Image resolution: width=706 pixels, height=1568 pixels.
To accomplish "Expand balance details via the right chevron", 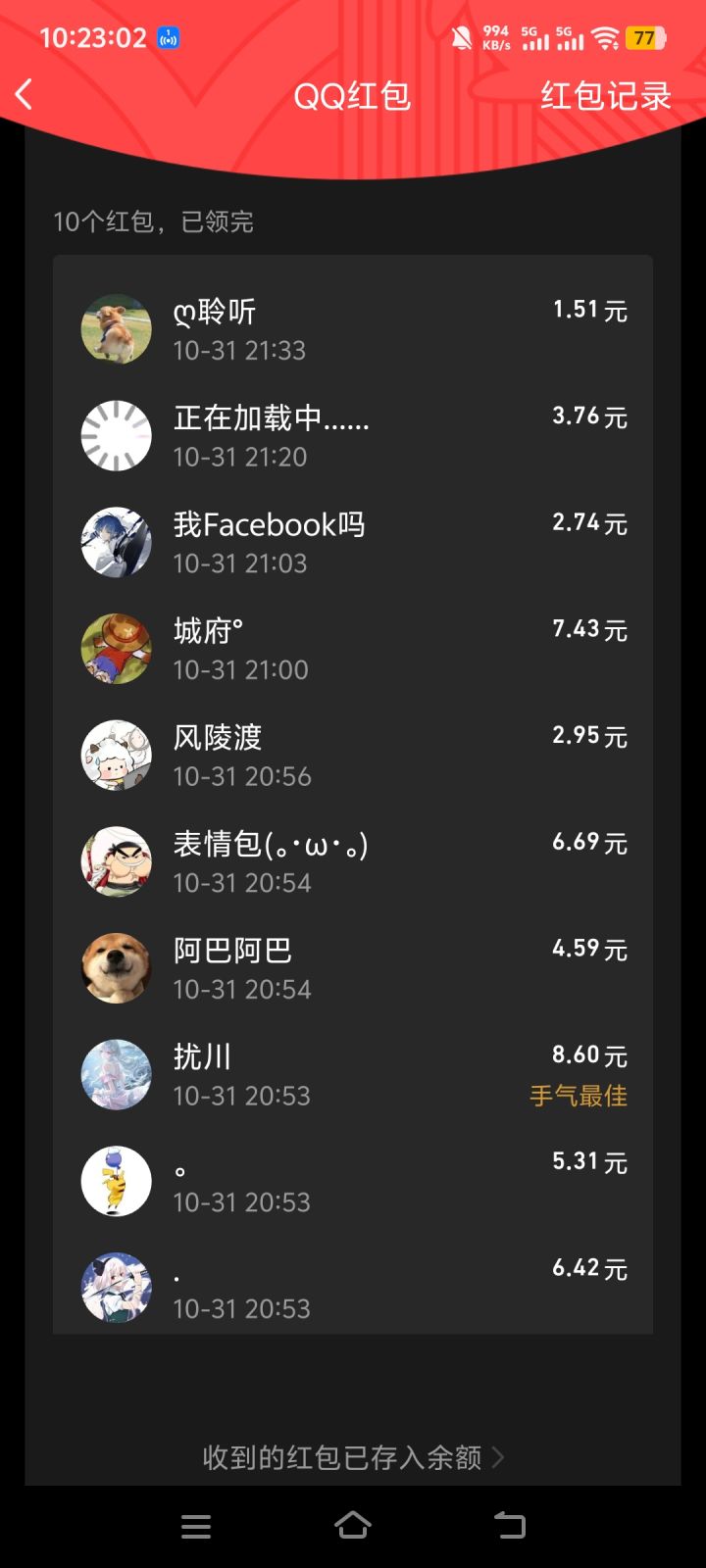I will (500, 1459).
